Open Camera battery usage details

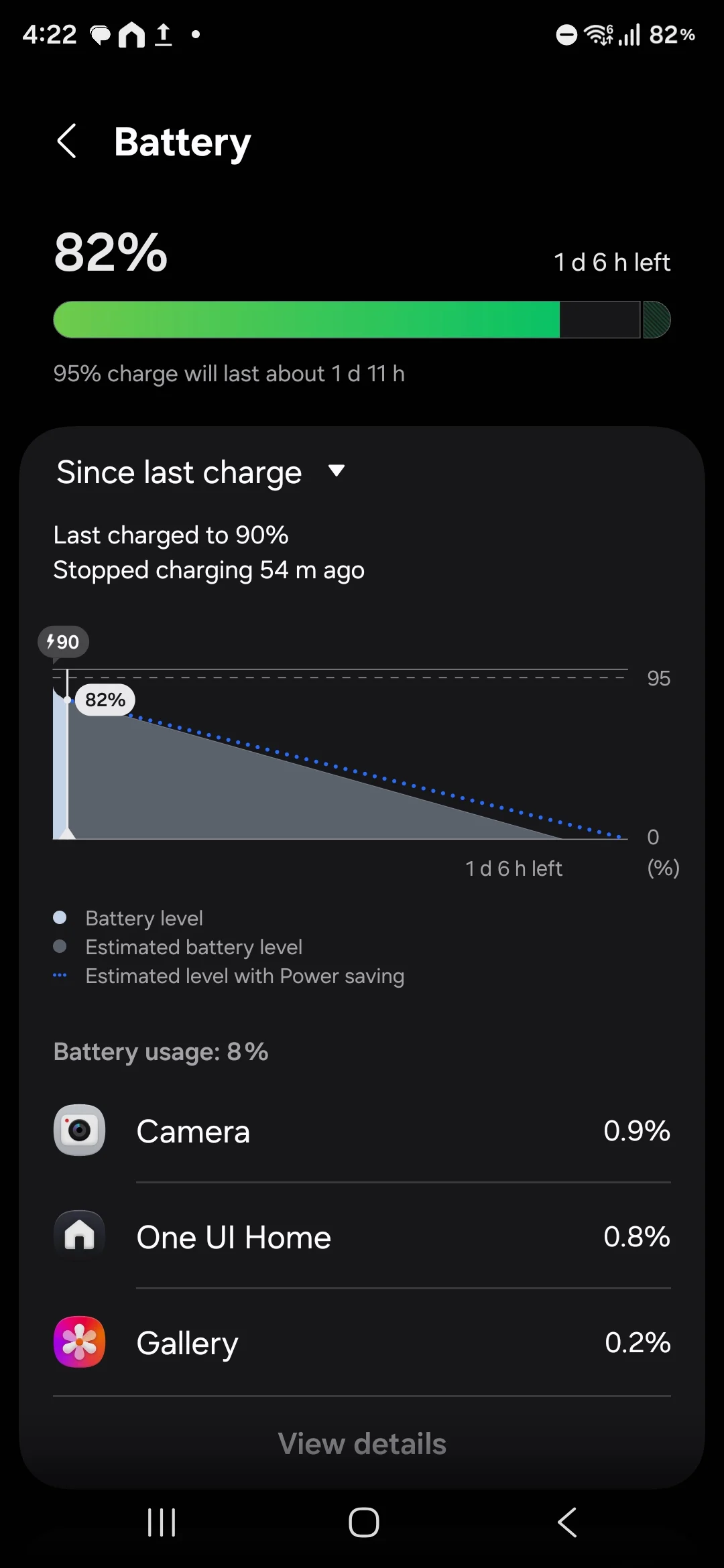[362, 1131]
